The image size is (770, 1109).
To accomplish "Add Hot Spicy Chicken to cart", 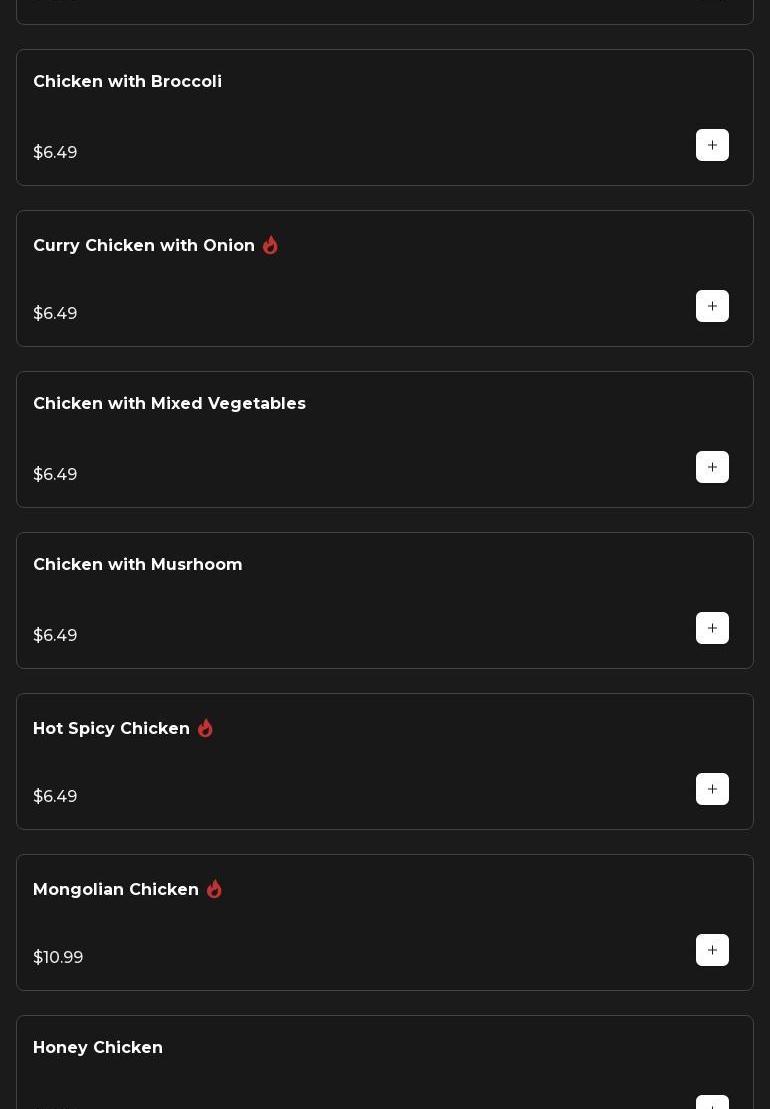I will (x=712, y=789).
